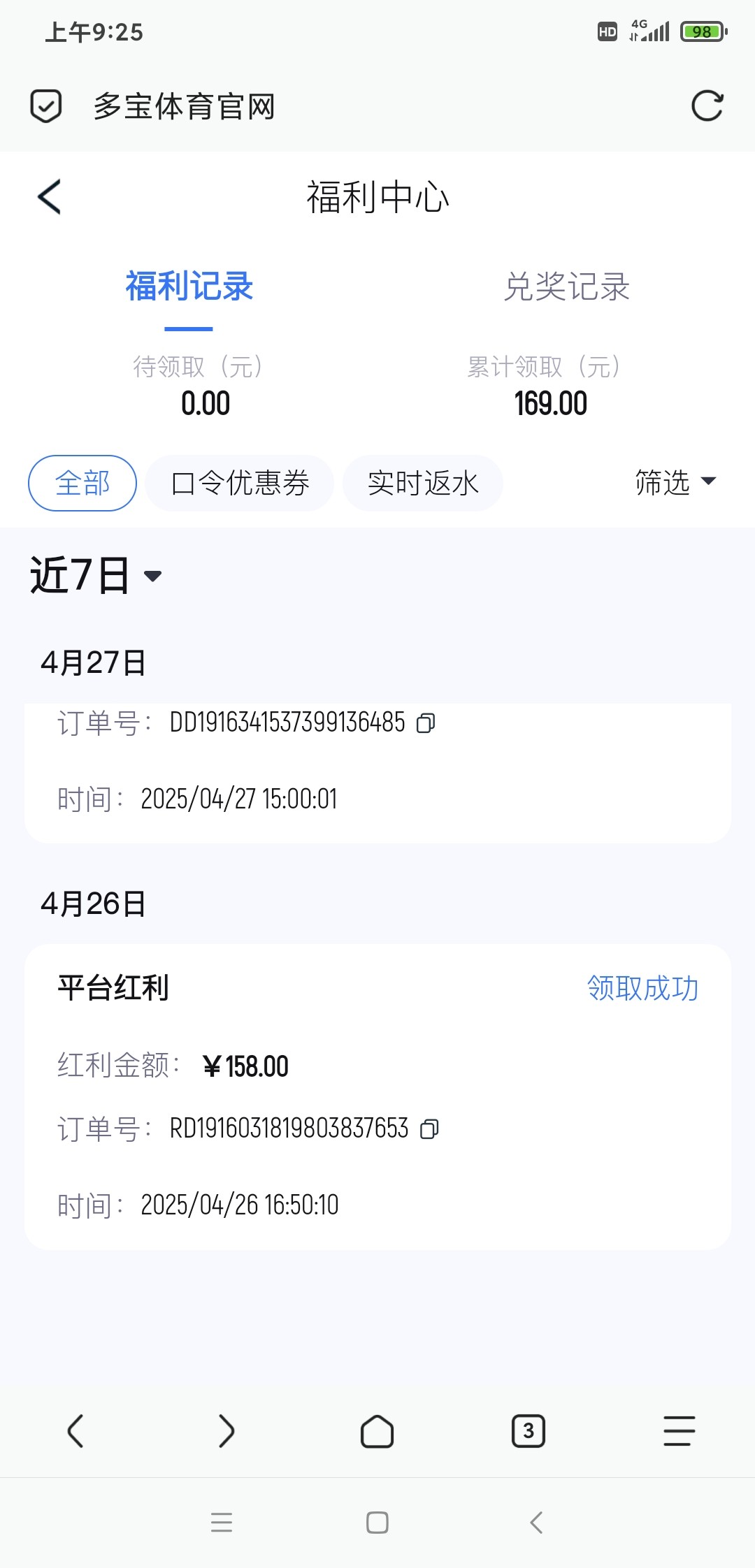This screenshot has width=755, height=1568.
Task: Expand the 近7日 date range selector
Action: [96, 576]
